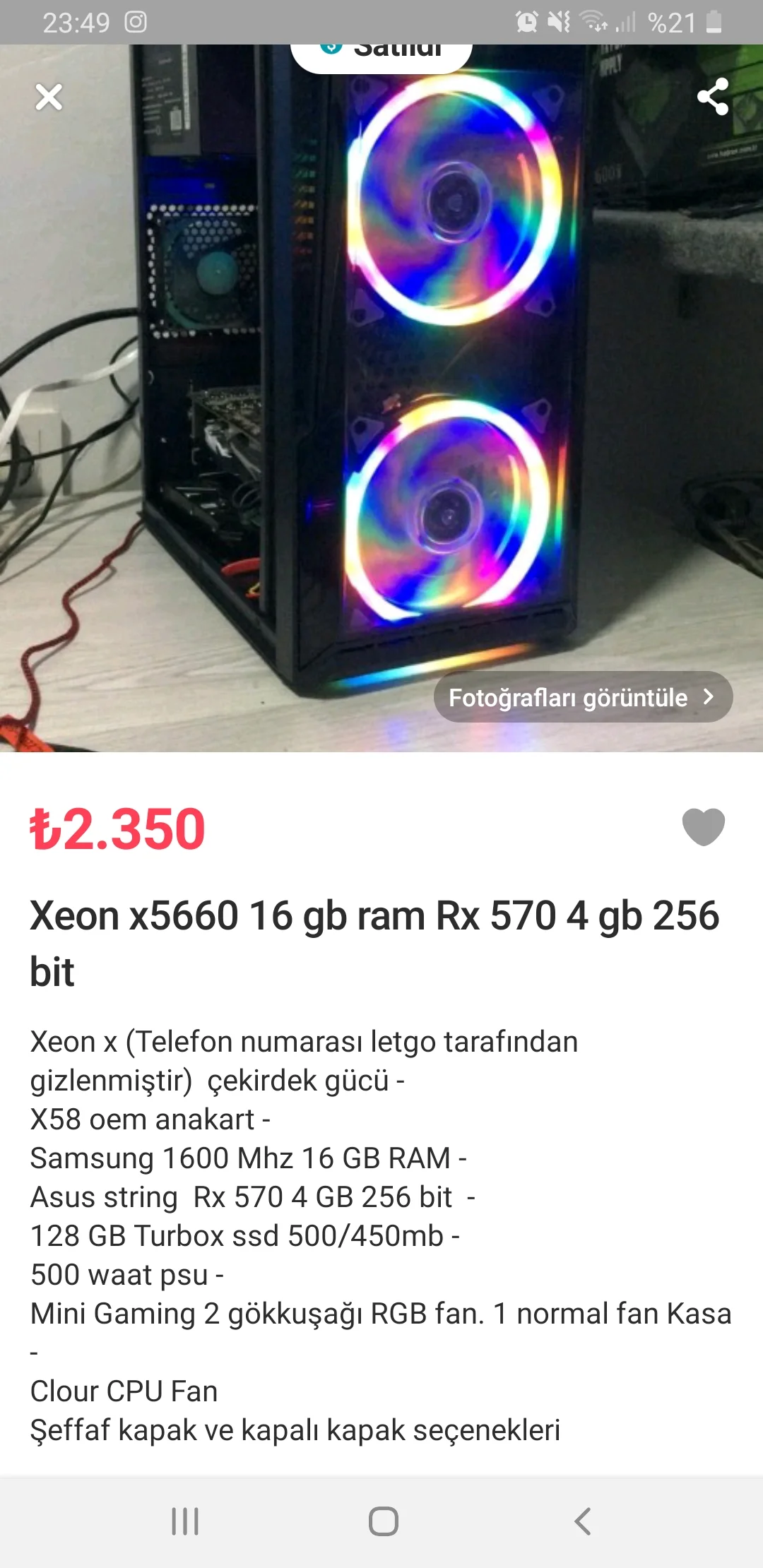
Task: Go back using system navigation
Action: 582,1521
